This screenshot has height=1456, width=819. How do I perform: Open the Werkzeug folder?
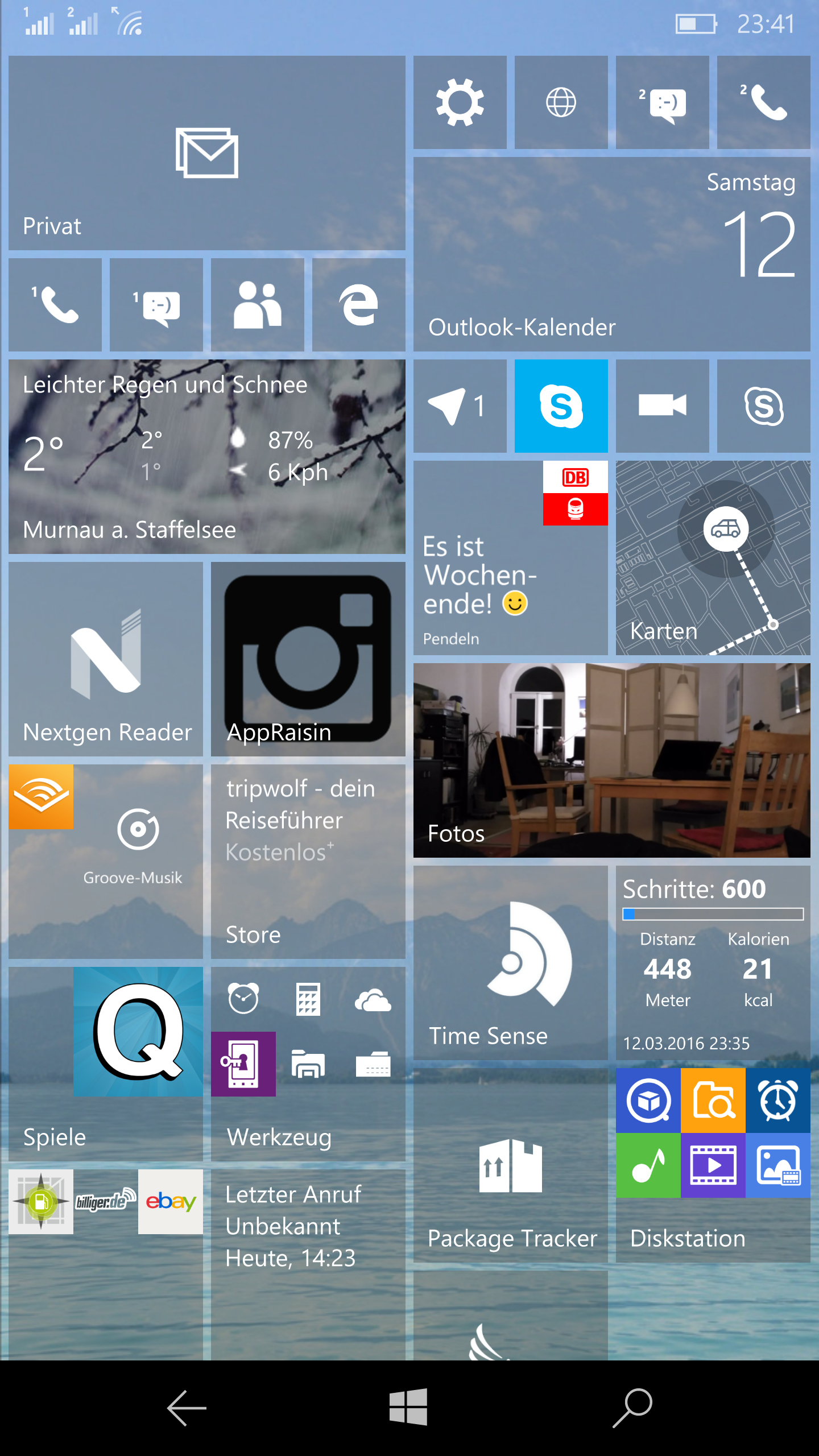308,1064
